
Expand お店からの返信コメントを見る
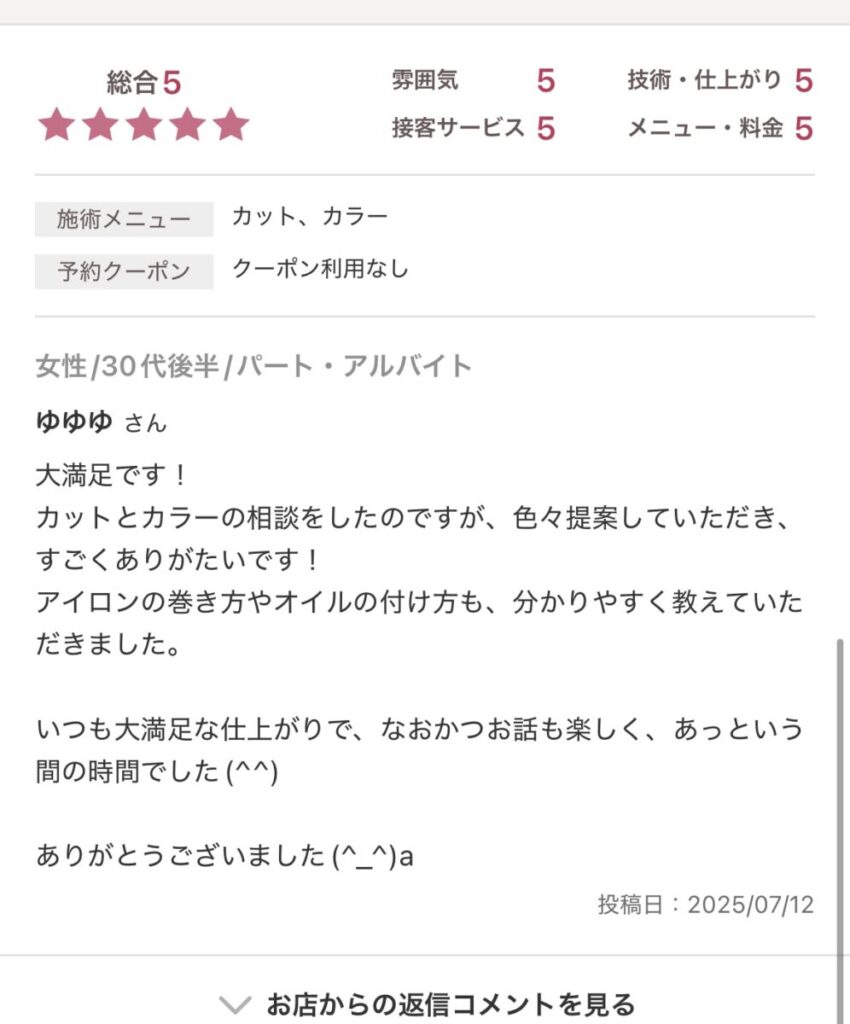(x=427, y=1002)
